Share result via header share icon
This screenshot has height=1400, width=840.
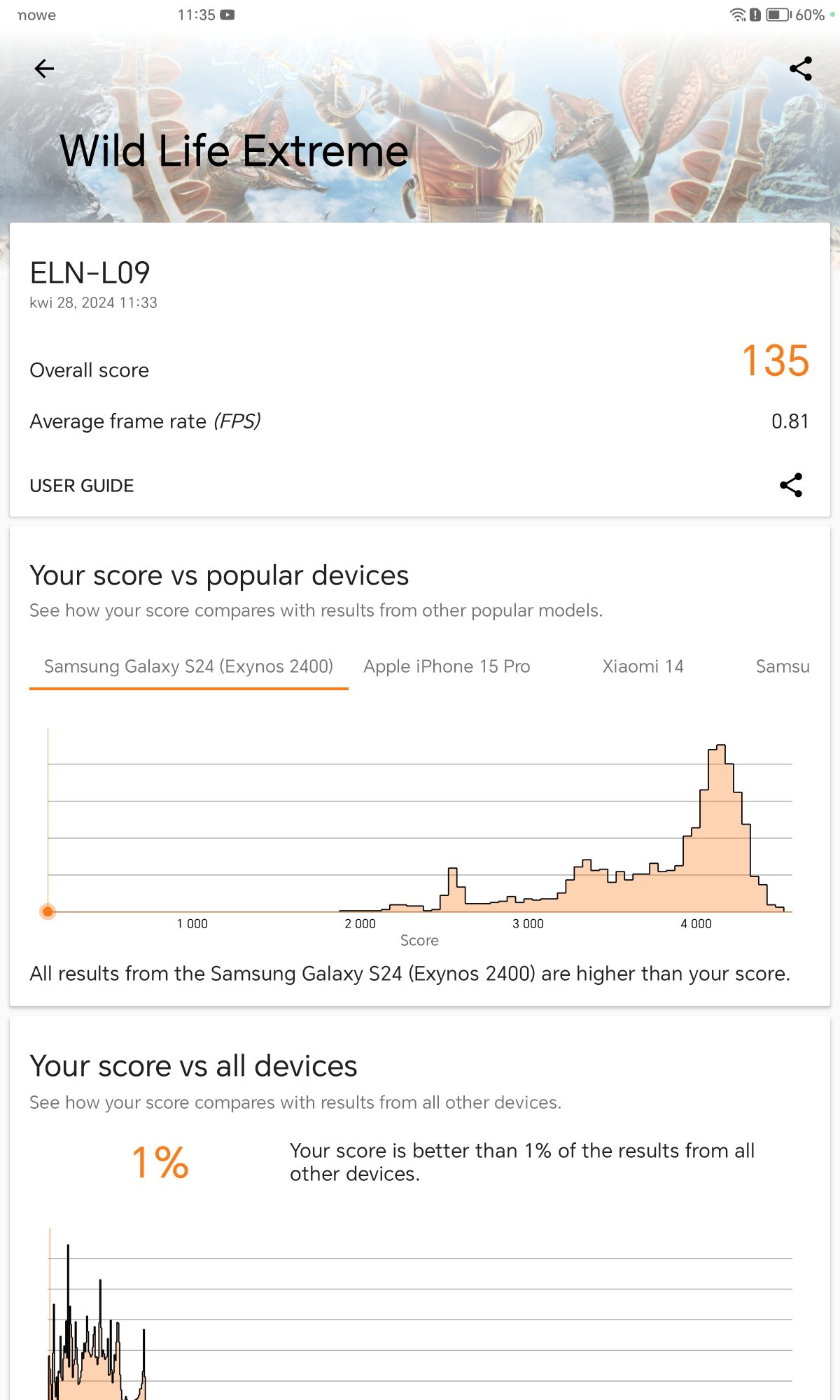click(x=800, y=69)
